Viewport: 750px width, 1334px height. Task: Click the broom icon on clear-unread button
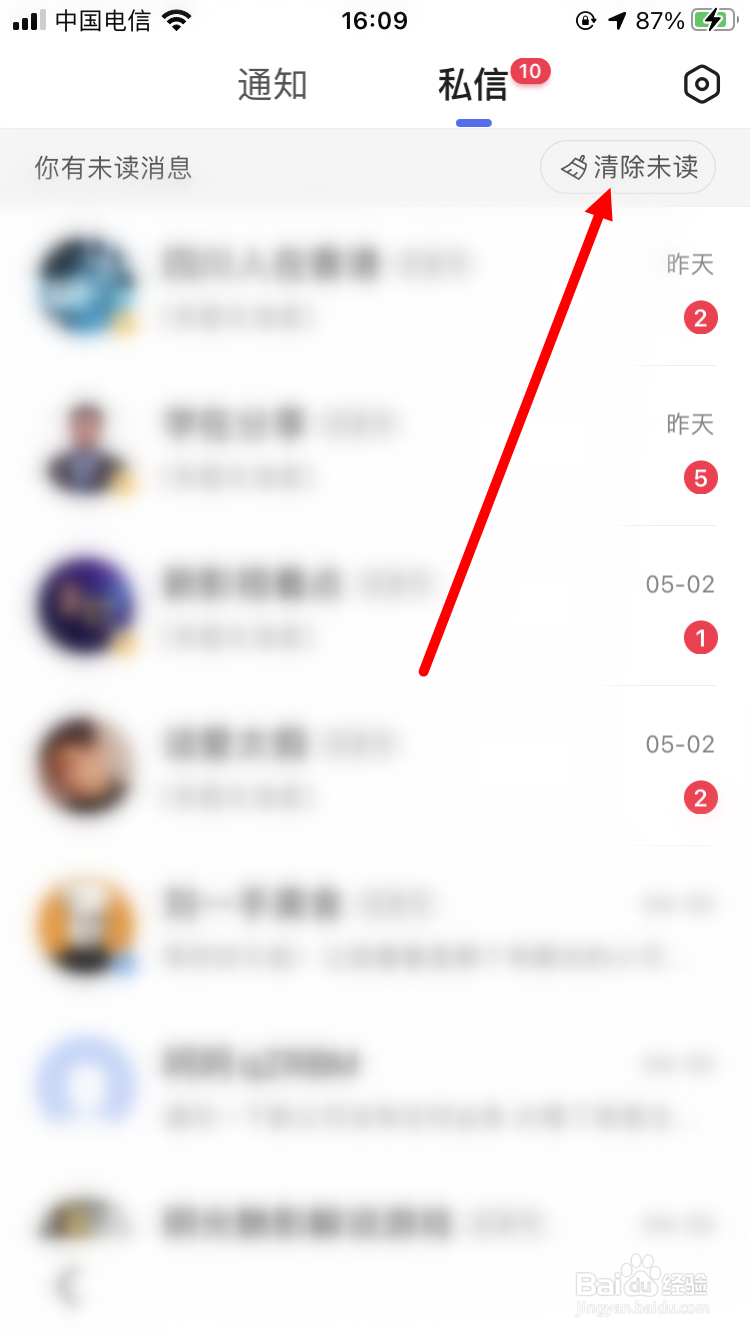tap(573, 167)
